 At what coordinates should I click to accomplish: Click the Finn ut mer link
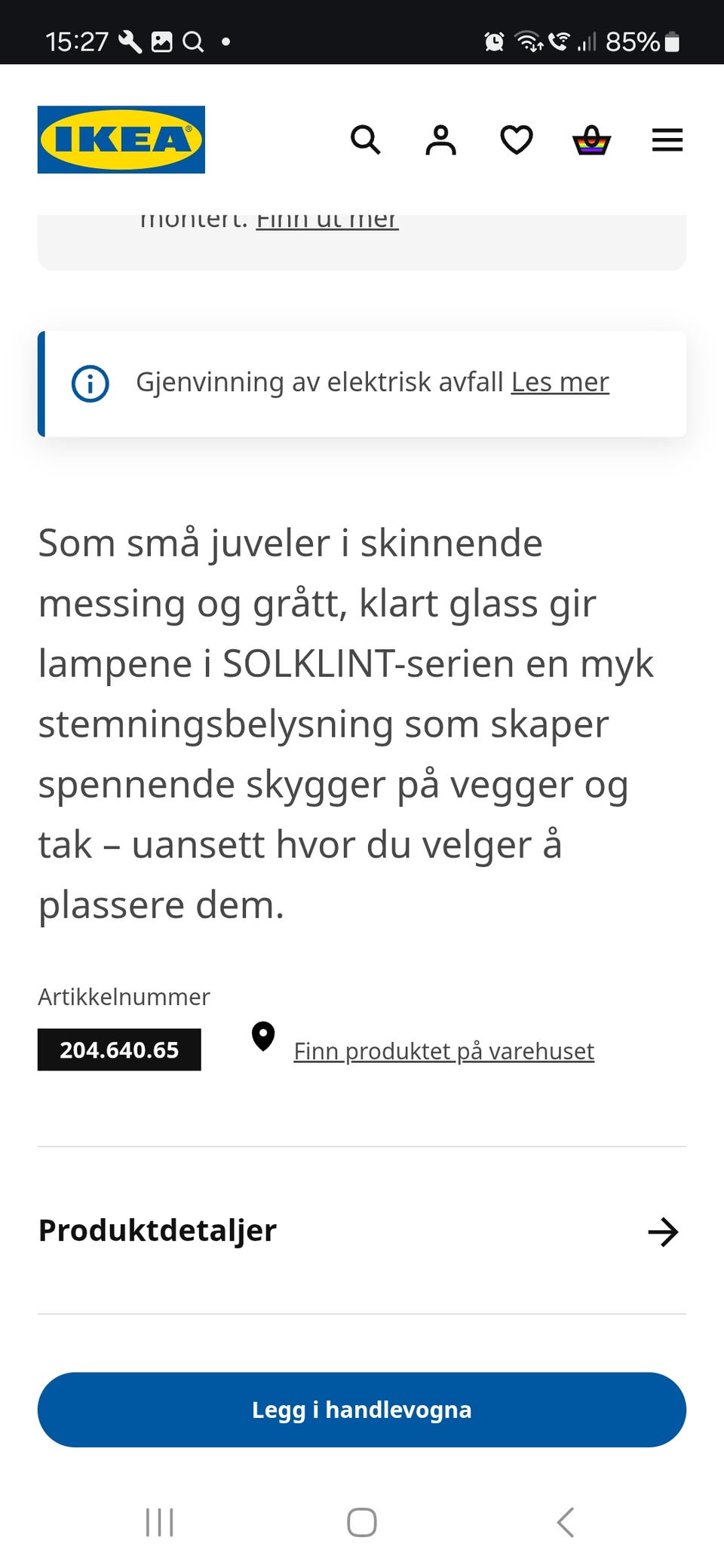click(x=327, y=219)
